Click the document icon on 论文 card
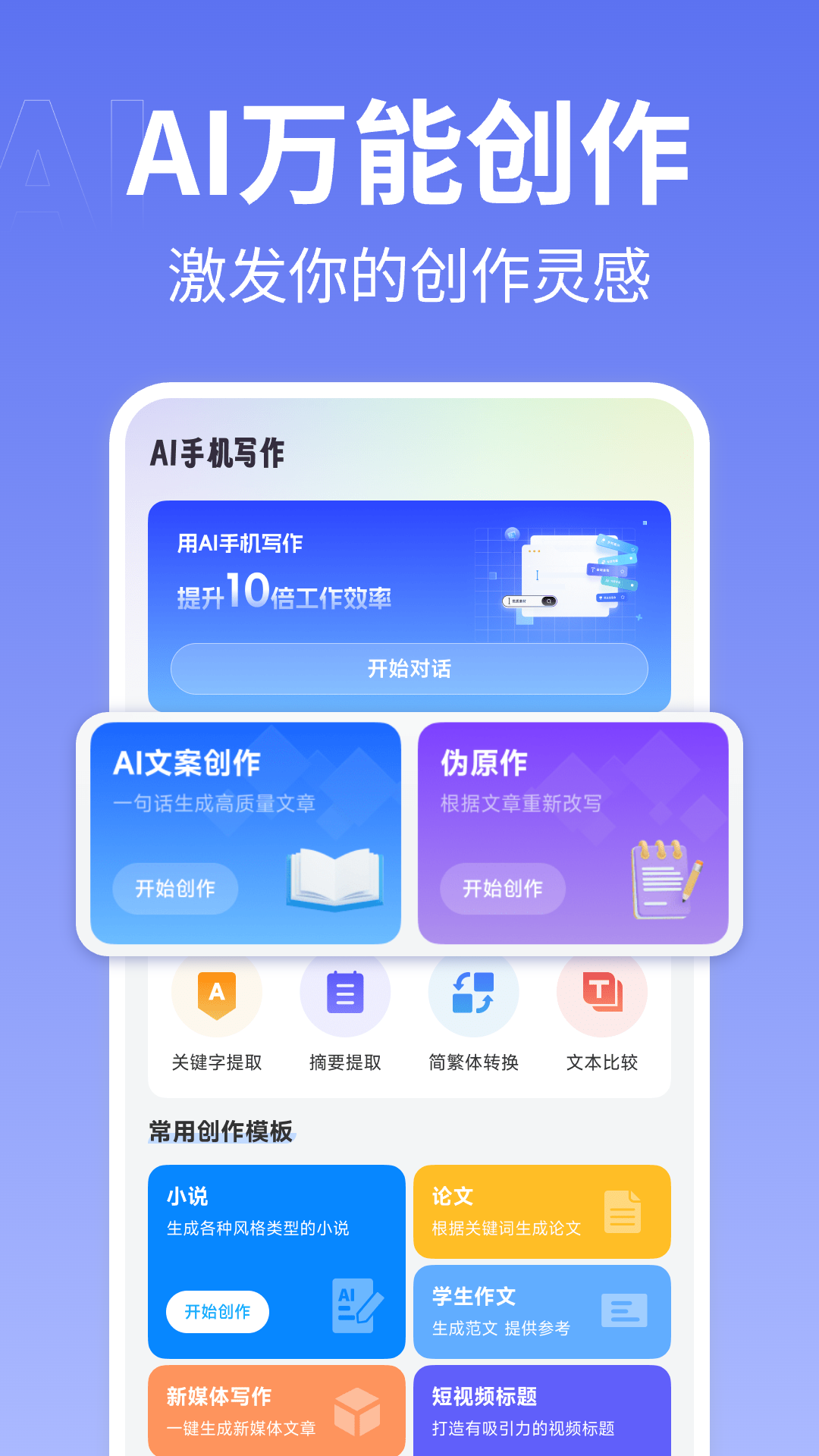This screenshot has width=819, height=1456. (623, 1211)
